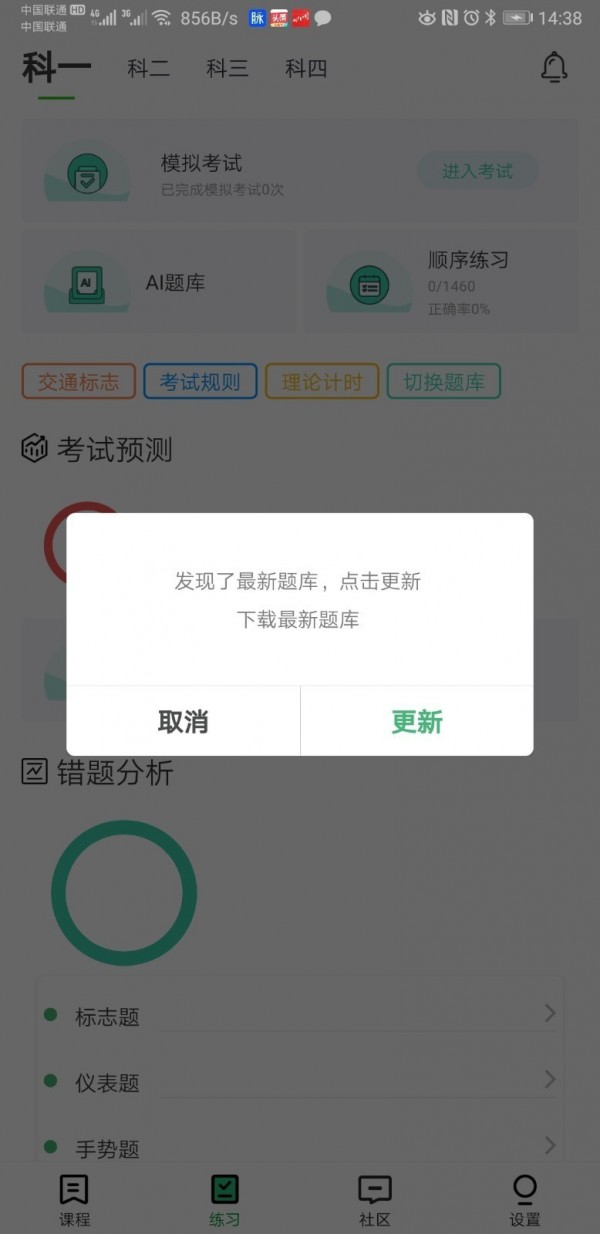Open the 设置 tab
The image size is (600, 1234).
tap(524, 1200)
